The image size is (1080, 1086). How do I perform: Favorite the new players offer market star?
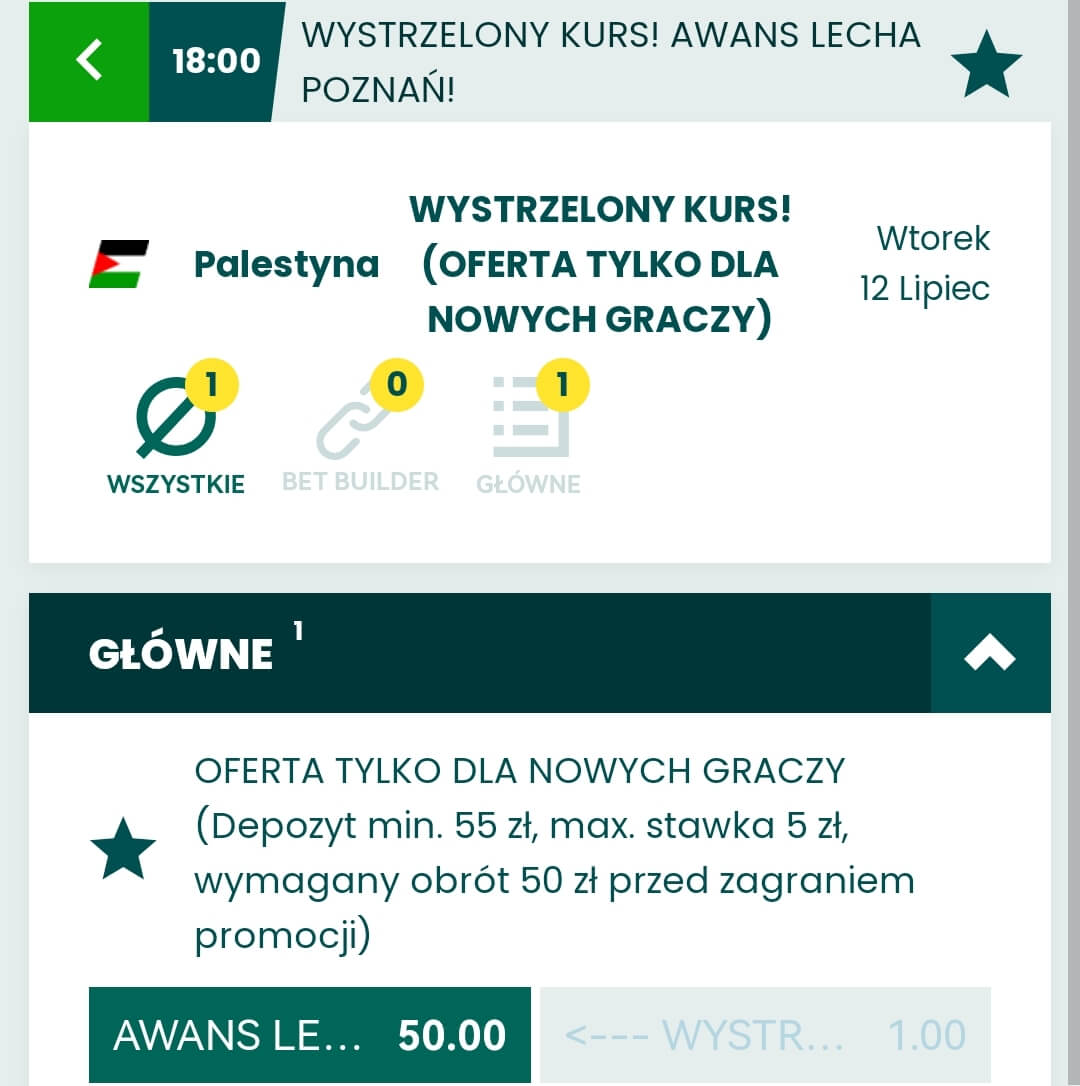pyautogui.click(x=123, y=848)
